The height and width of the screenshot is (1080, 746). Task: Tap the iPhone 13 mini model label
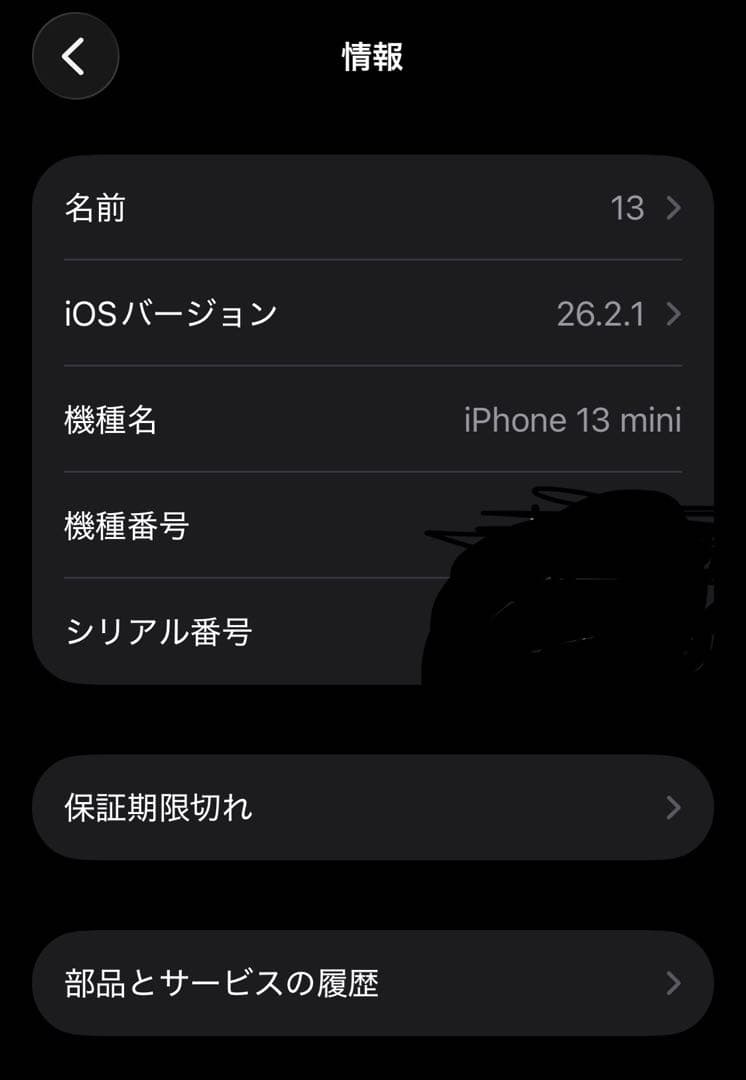click(x=575, y=420)
